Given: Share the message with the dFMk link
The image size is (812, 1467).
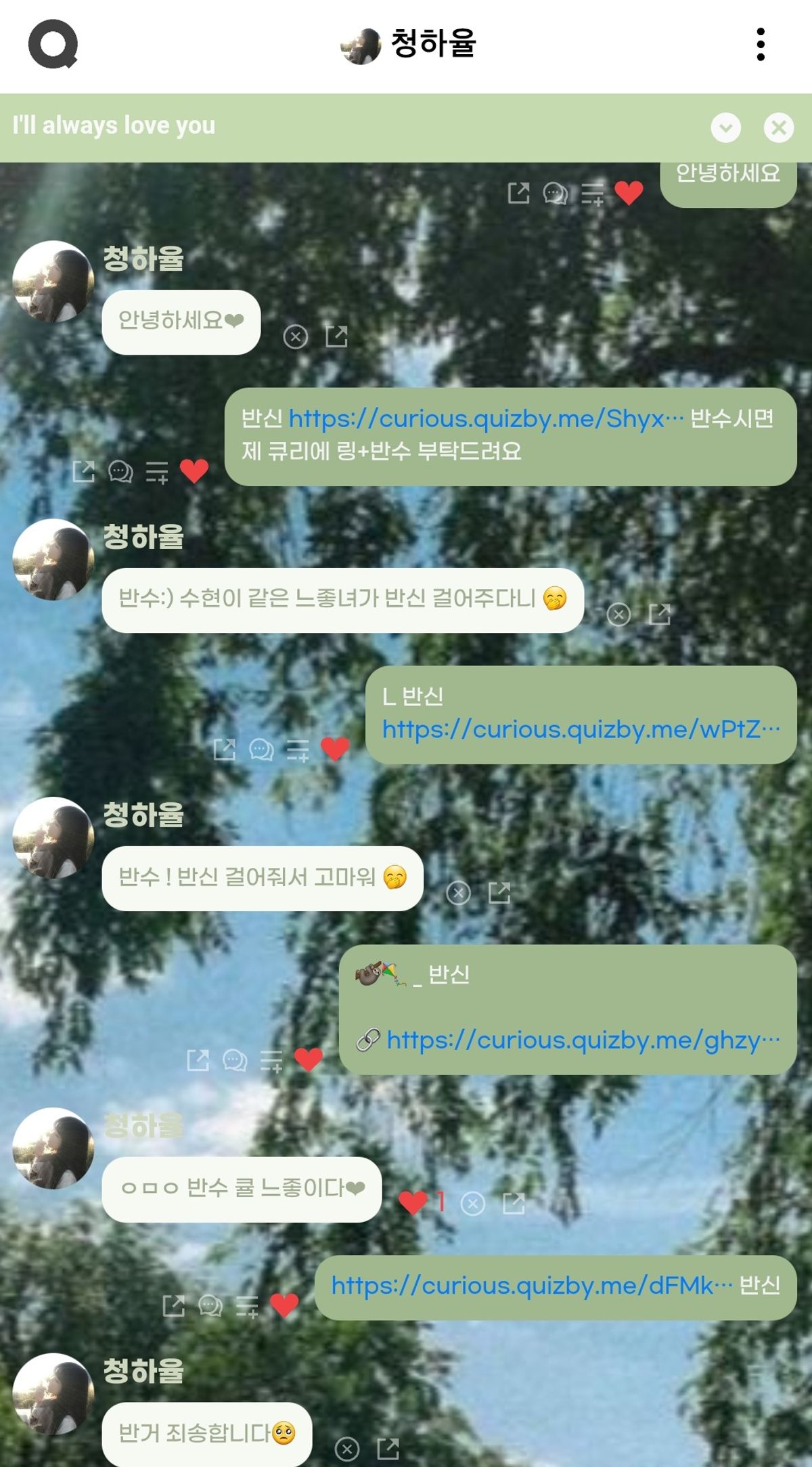Looking at the screenshot, I should click(x=174, y=1306).
